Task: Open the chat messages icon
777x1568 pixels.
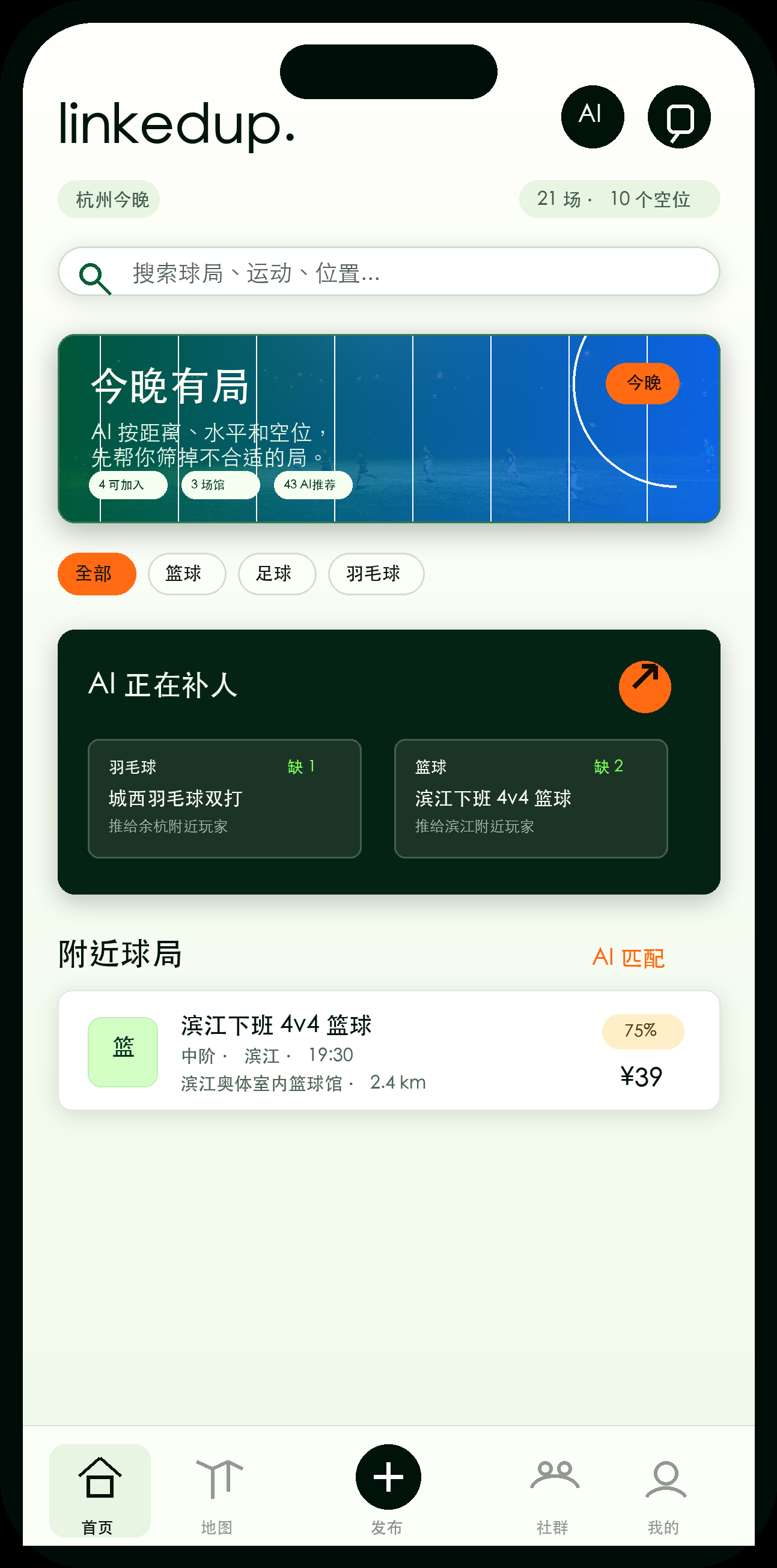Action: click(678, 117)
